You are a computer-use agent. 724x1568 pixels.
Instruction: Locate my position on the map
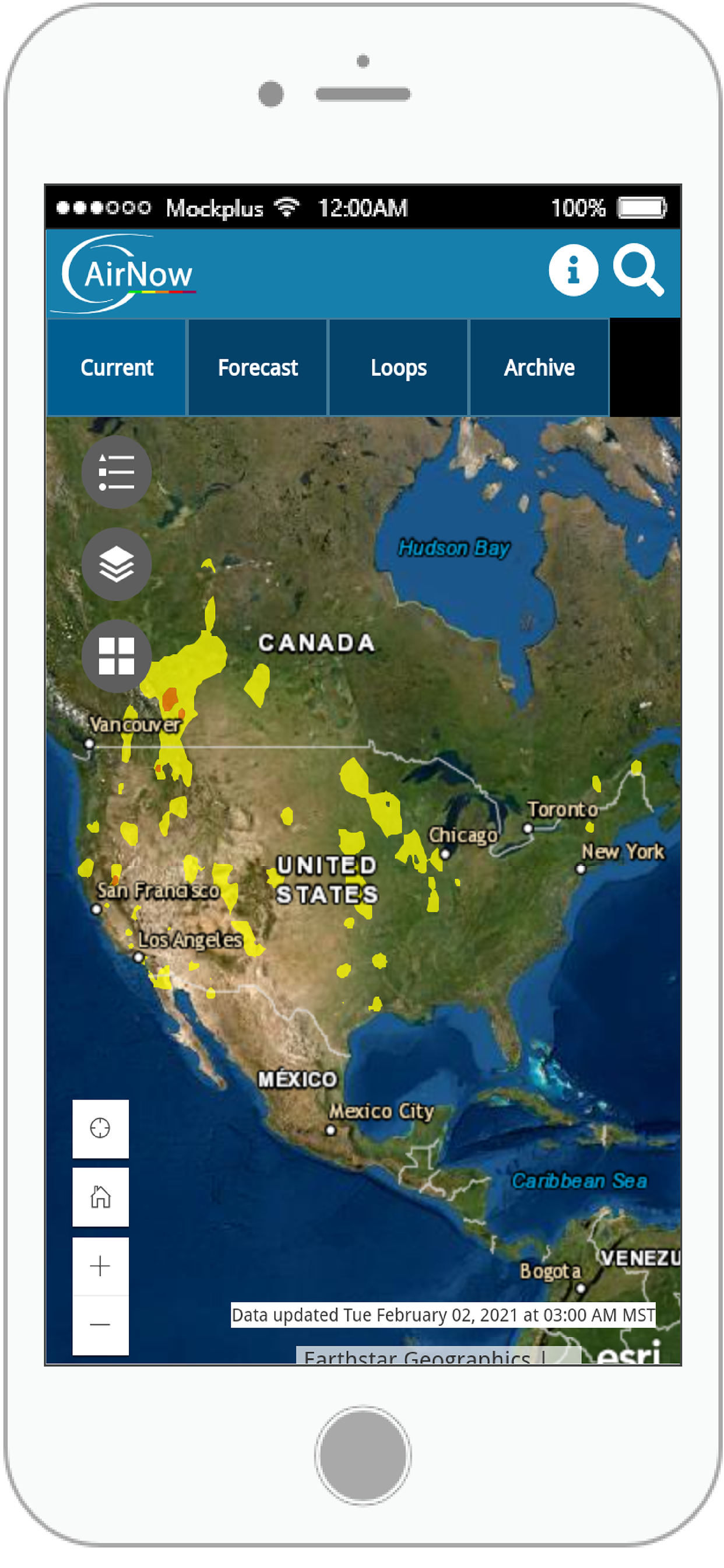[100, 1128]
